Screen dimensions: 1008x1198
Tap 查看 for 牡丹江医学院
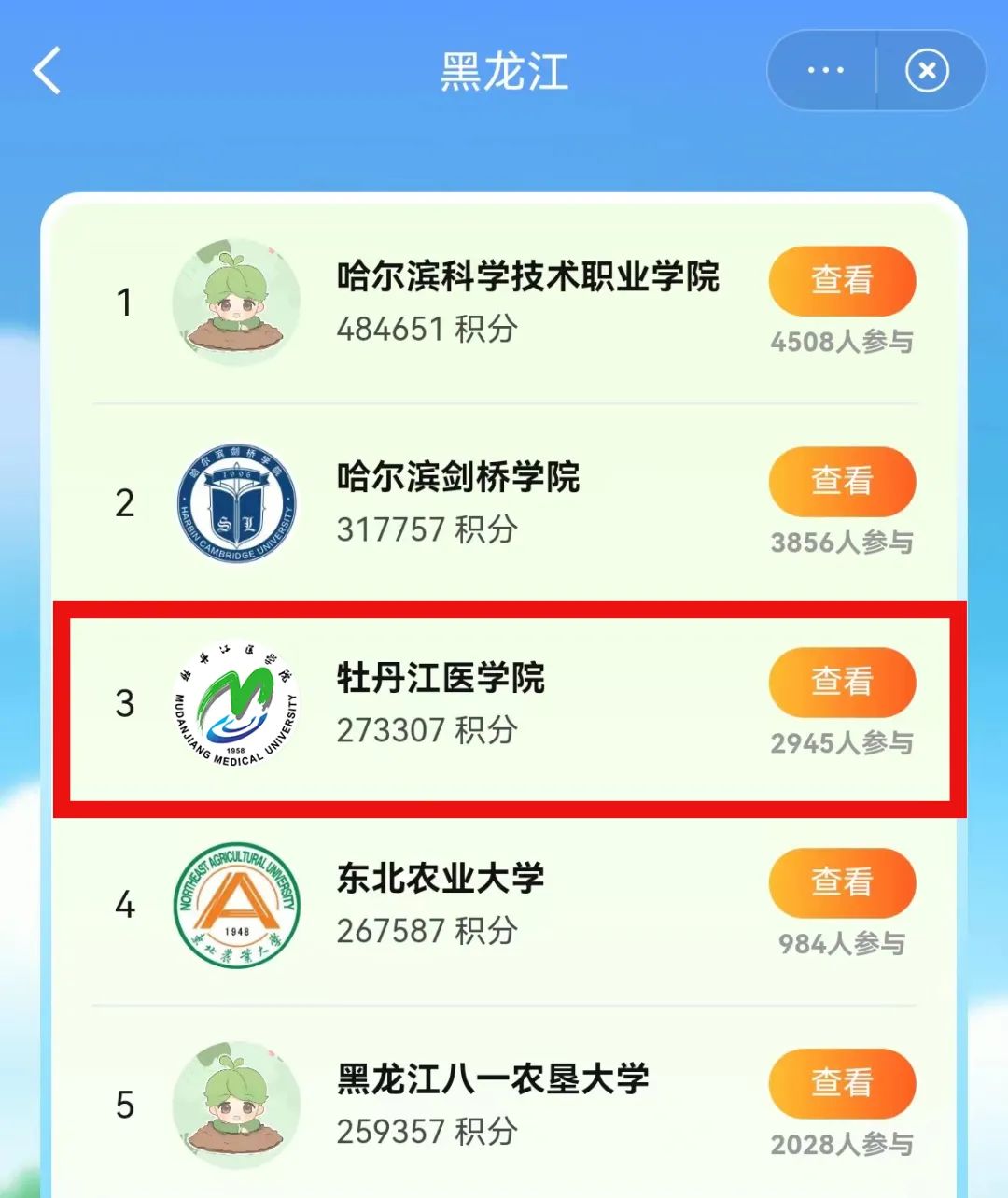(x=842, y=682)
